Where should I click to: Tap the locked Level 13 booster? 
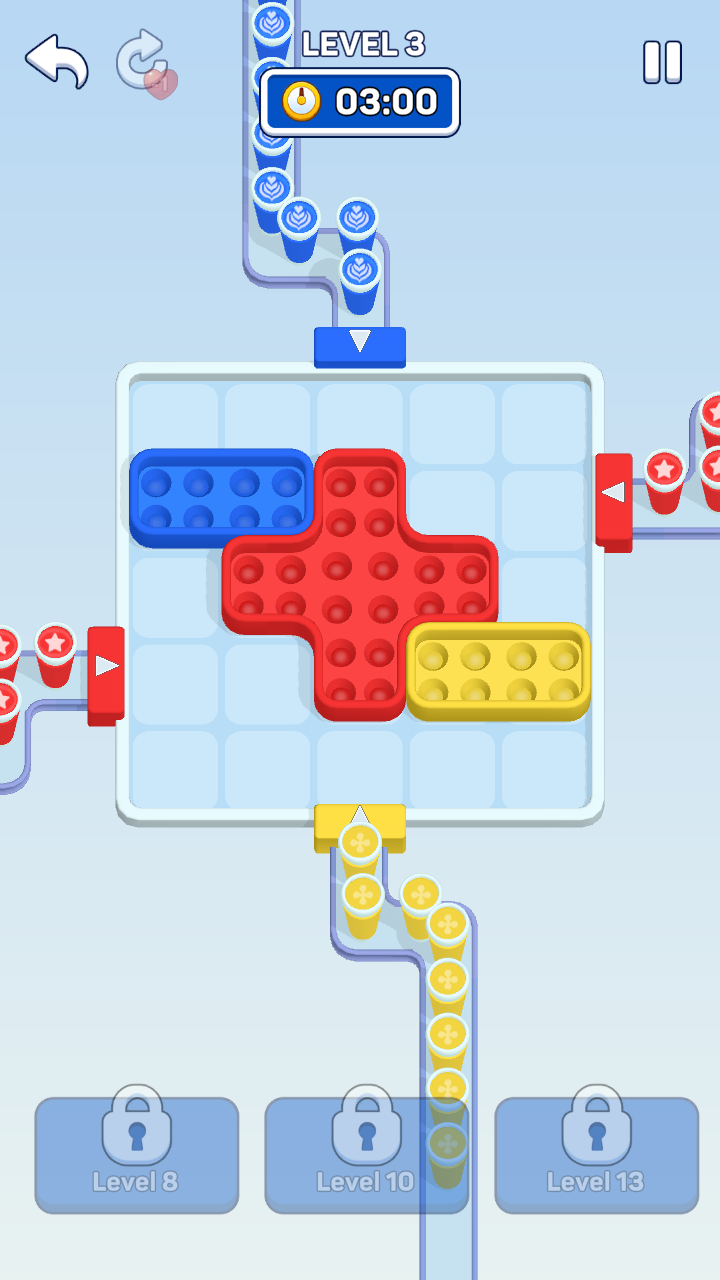click(x=596, y=1154)
